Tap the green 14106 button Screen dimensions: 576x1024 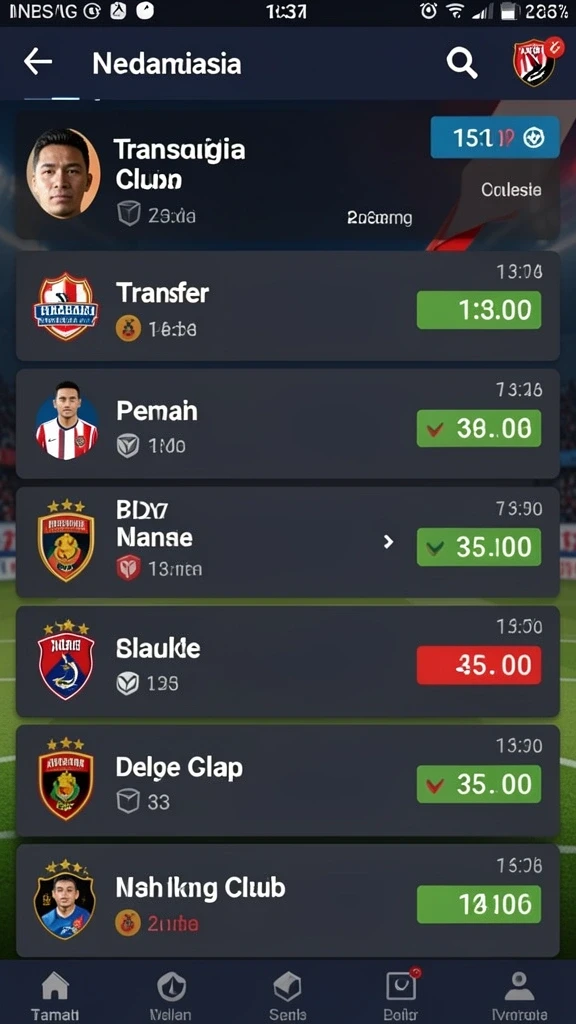pyautogui.click(x=479, y=904)
